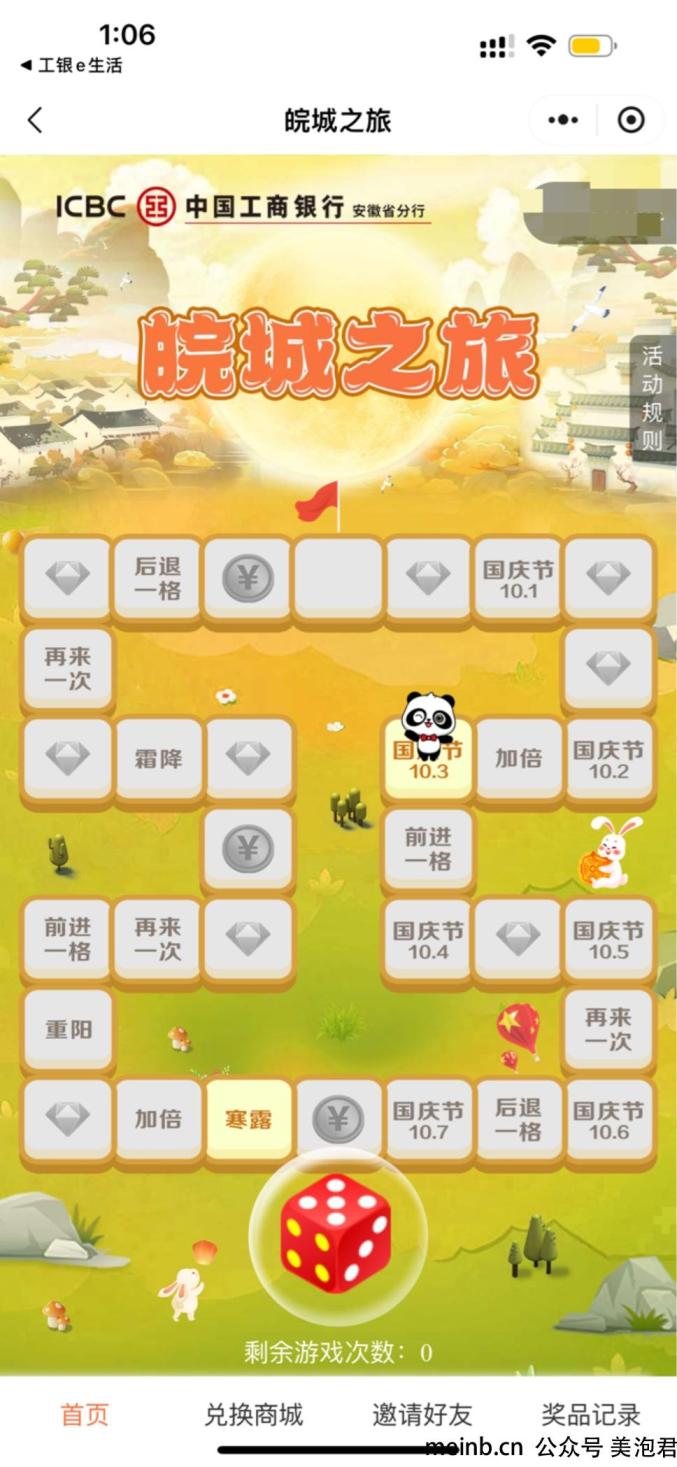Image resolution: width=677 pixels, height=1467 pixels.
Task: Return to 工银e生活 app
Action: tap(72, 66)
